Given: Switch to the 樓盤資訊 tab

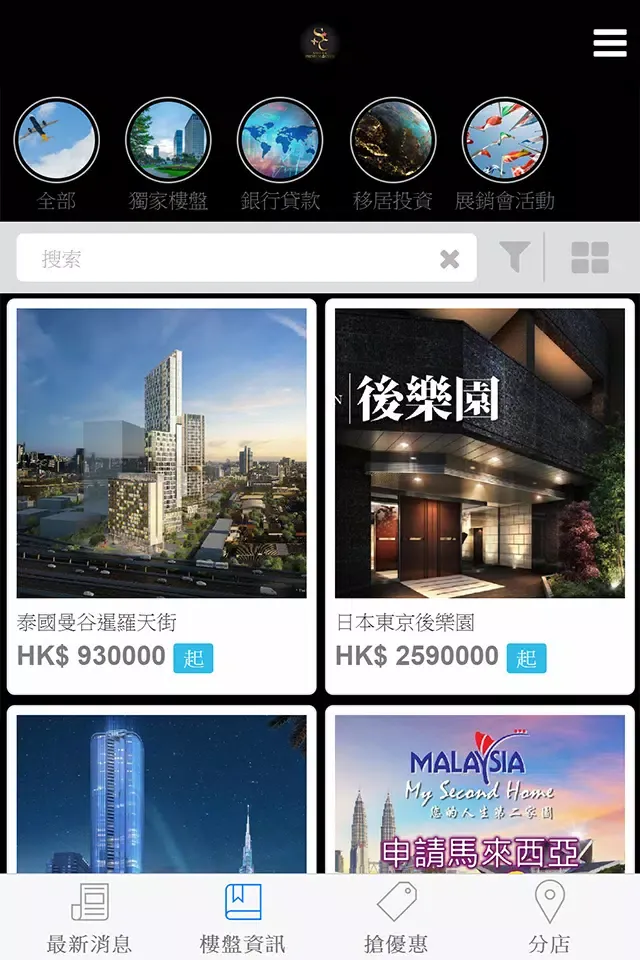Looking at the screenshot, I should (x=243, y=917).
